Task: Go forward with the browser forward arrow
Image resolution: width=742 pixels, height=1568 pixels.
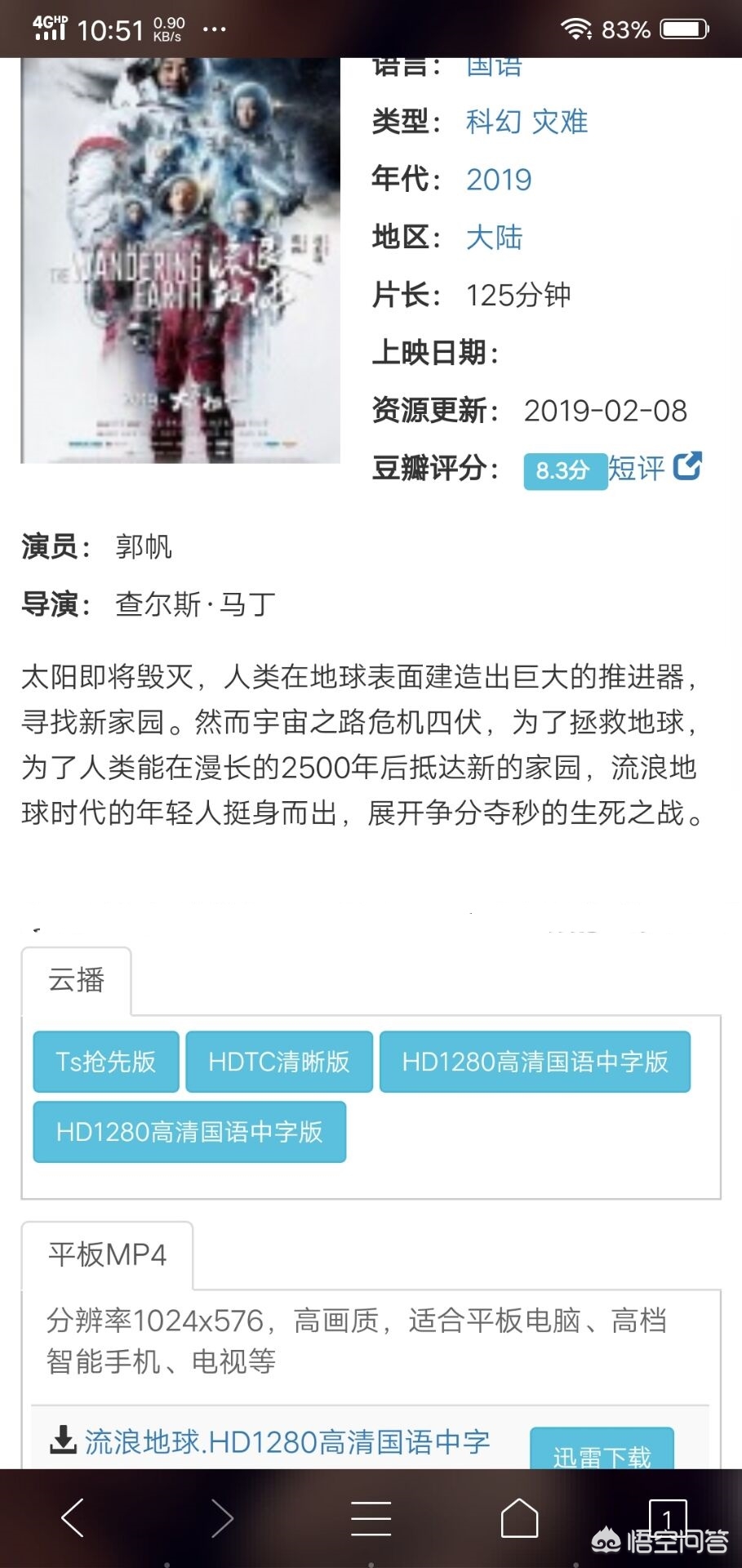Action: (x=222, y=1518)
